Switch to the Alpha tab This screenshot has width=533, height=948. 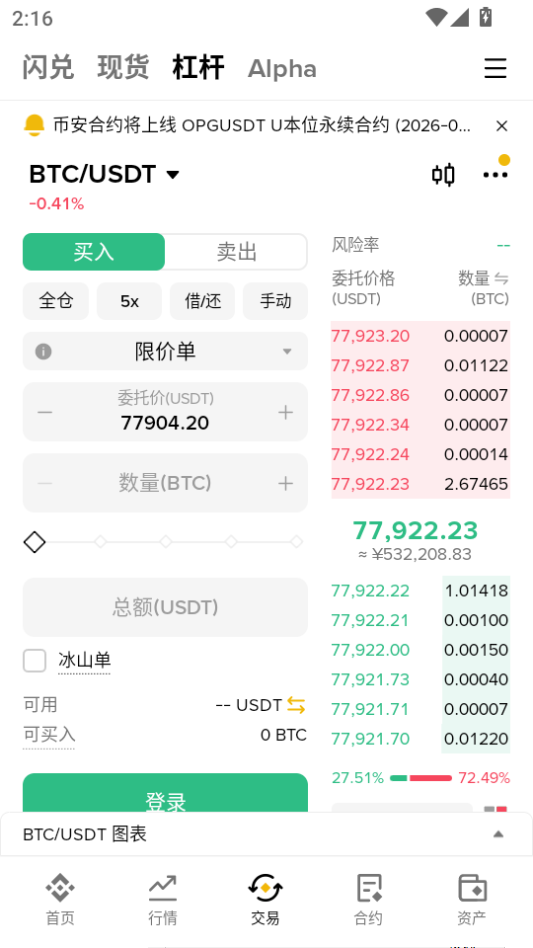click(x=282, y=69)
